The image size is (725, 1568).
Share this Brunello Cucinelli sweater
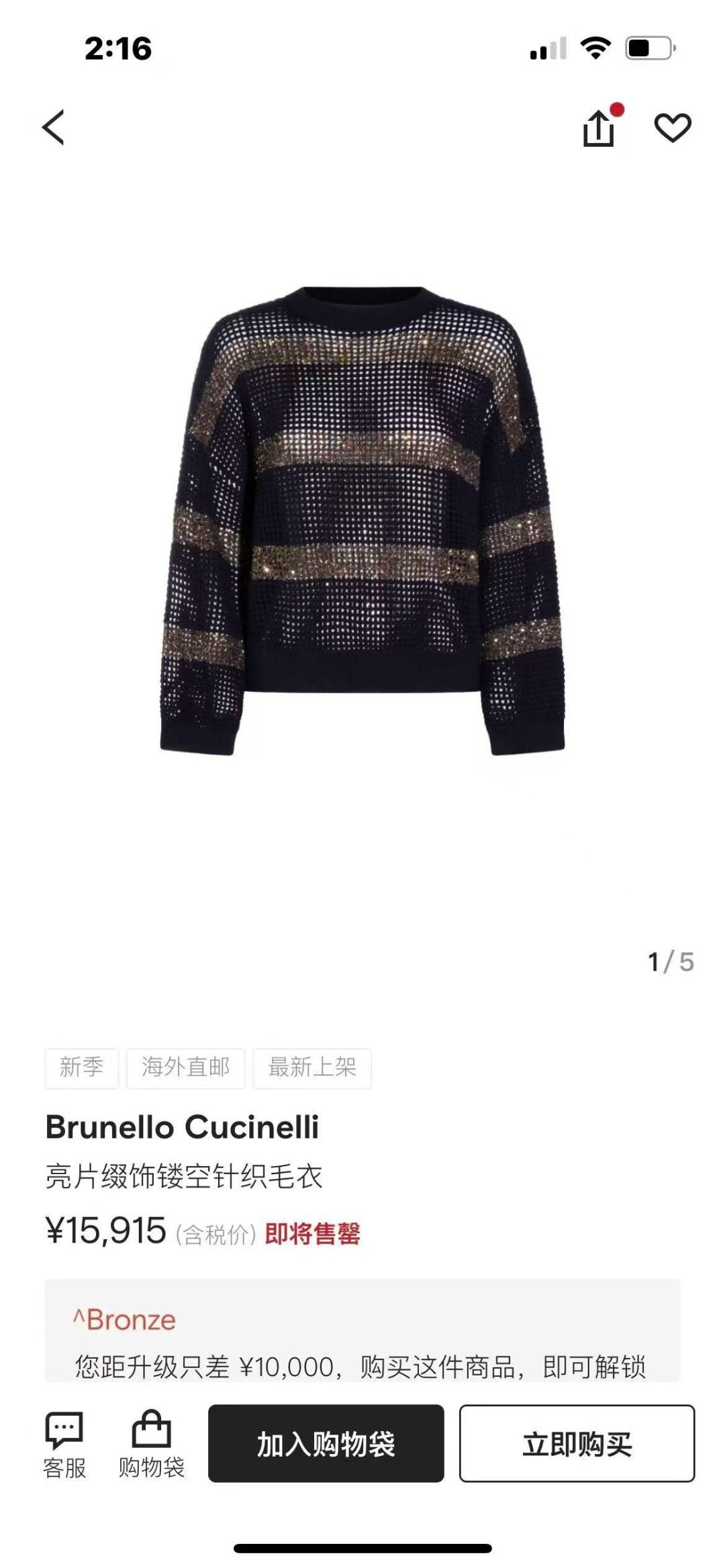[599, 127]
